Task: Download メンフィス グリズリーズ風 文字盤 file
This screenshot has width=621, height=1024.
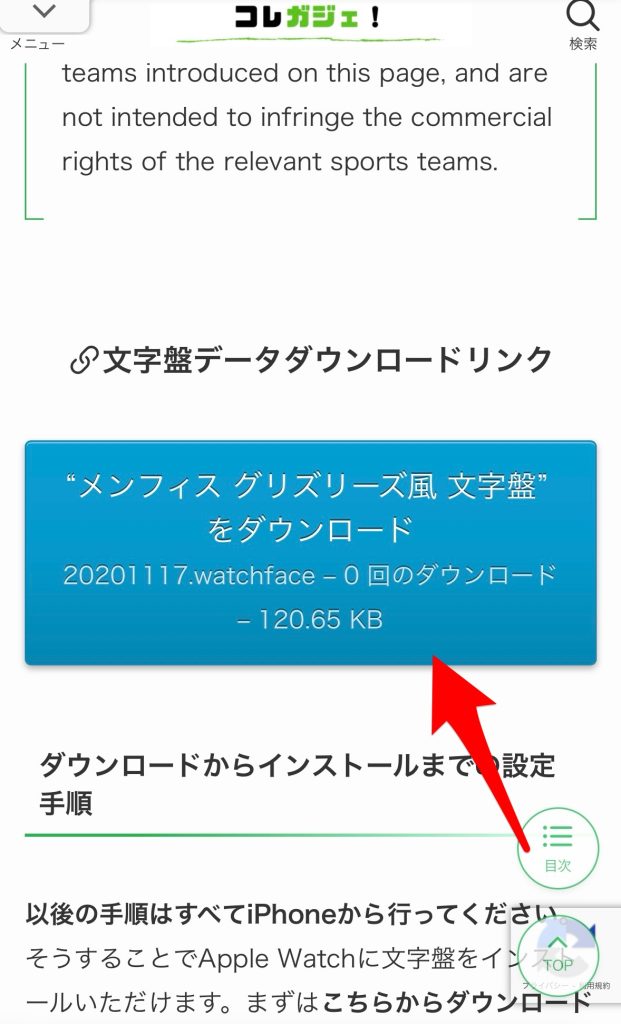Action: (x=310, y=552)
